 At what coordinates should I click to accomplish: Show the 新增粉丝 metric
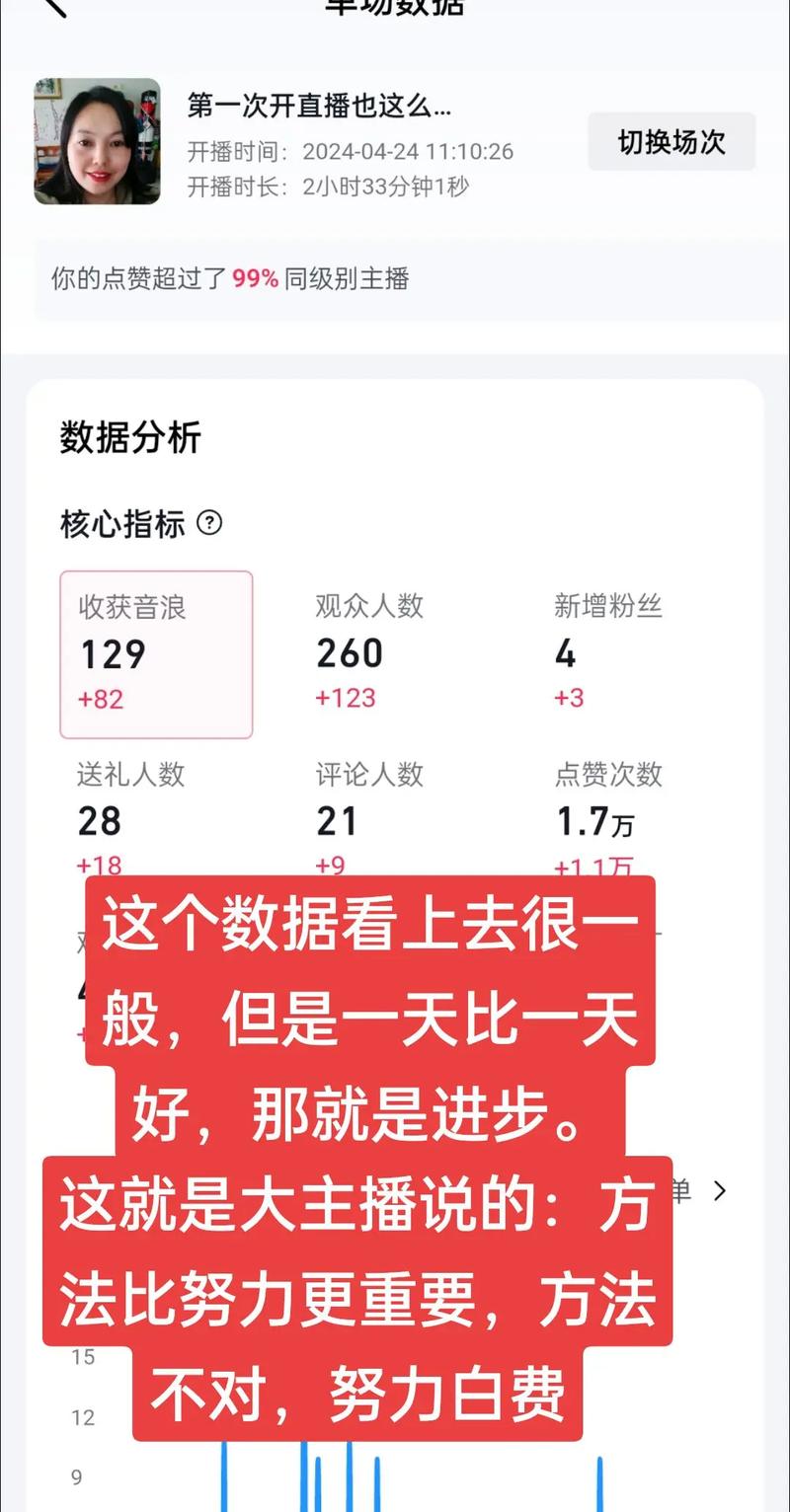(x=607, y=652)
